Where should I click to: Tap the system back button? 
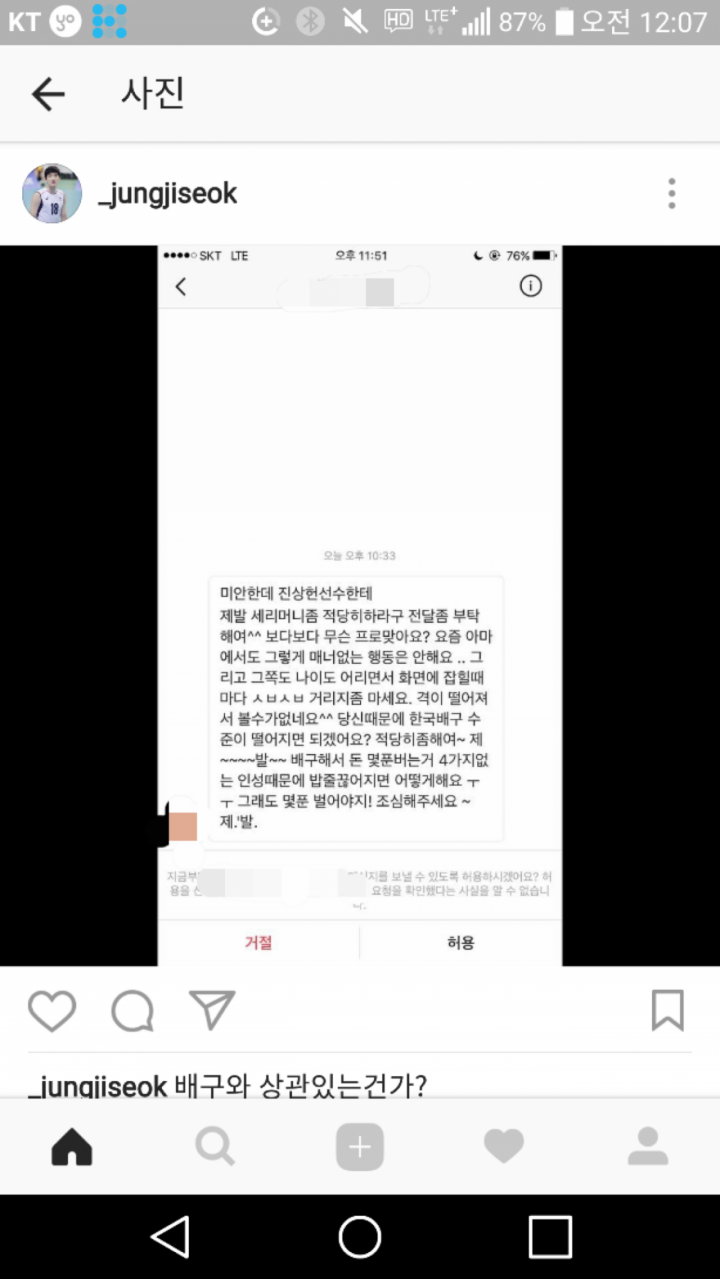pos(170,1237)
